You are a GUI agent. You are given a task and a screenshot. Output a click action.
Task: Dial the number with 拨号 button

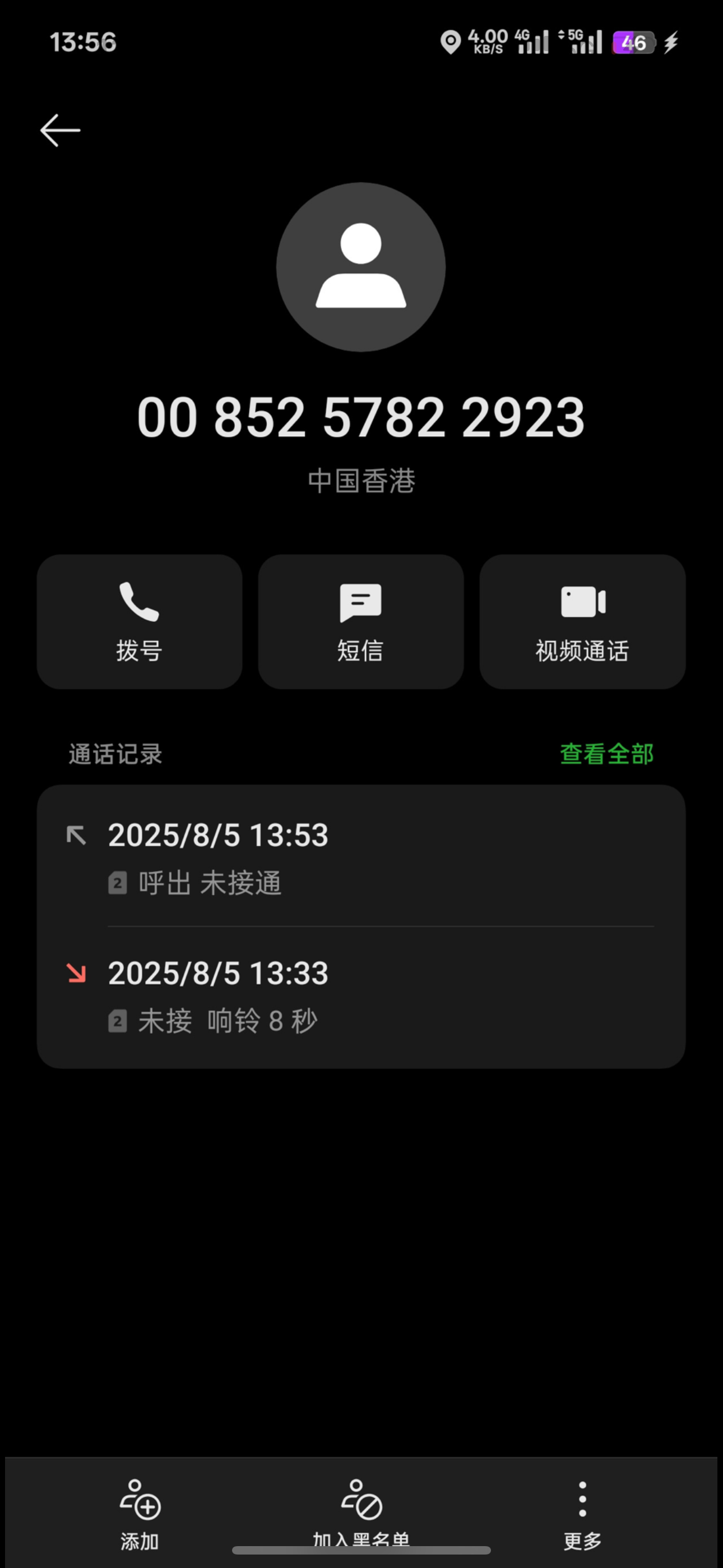click(x=140, y=621)
